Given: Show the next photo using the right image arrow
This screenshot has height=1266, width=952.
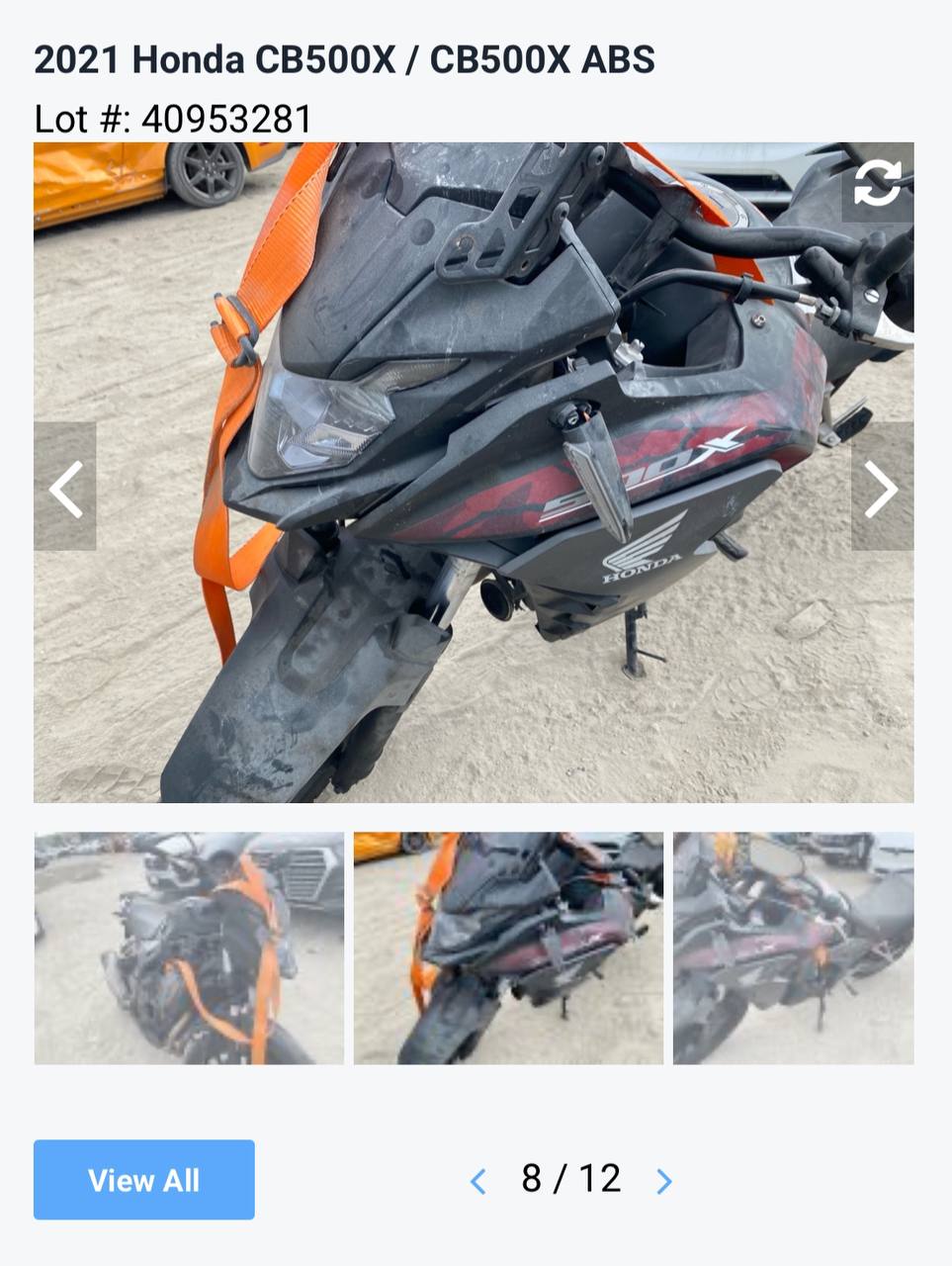Looking at the screenshot, I should 881,488.
